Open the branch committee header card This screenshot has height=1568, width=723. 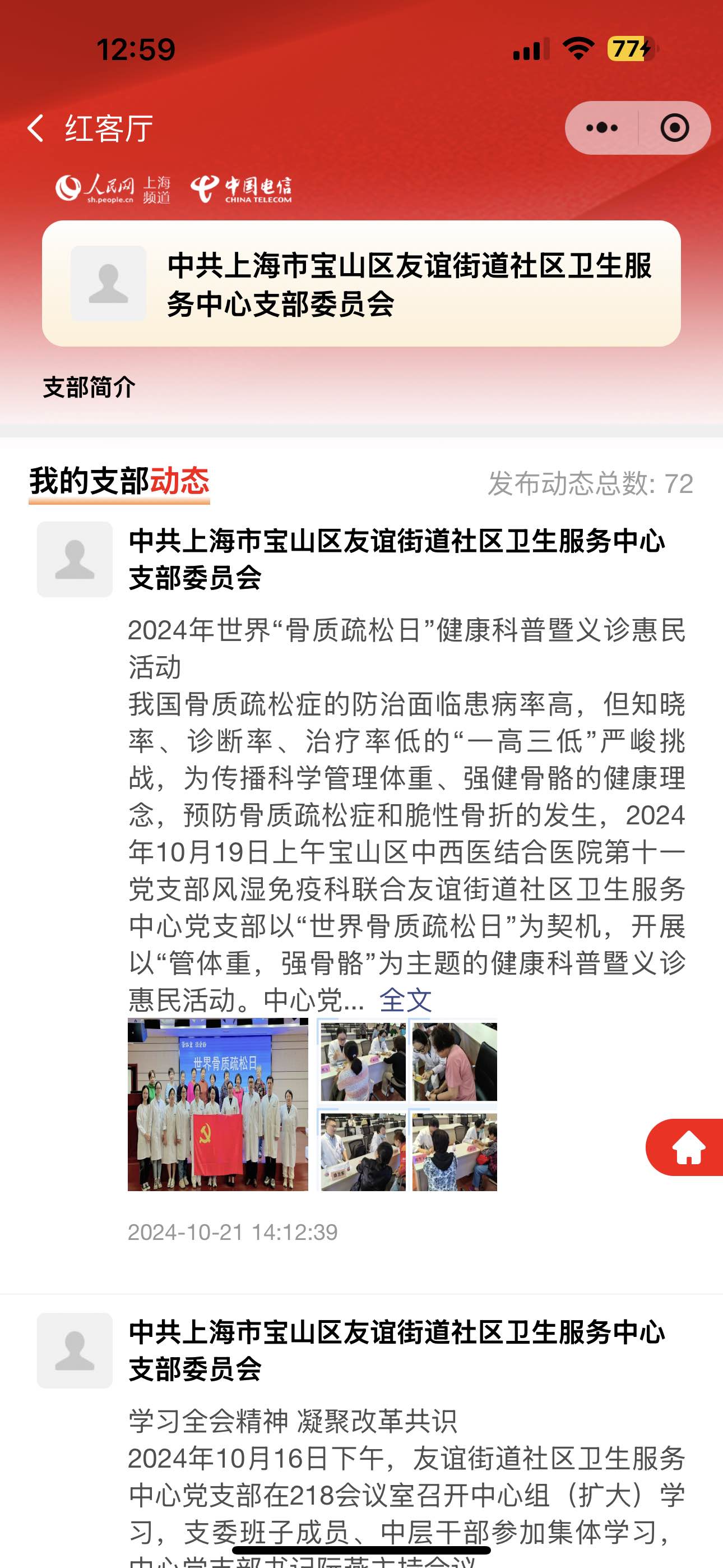click(361, 284)
